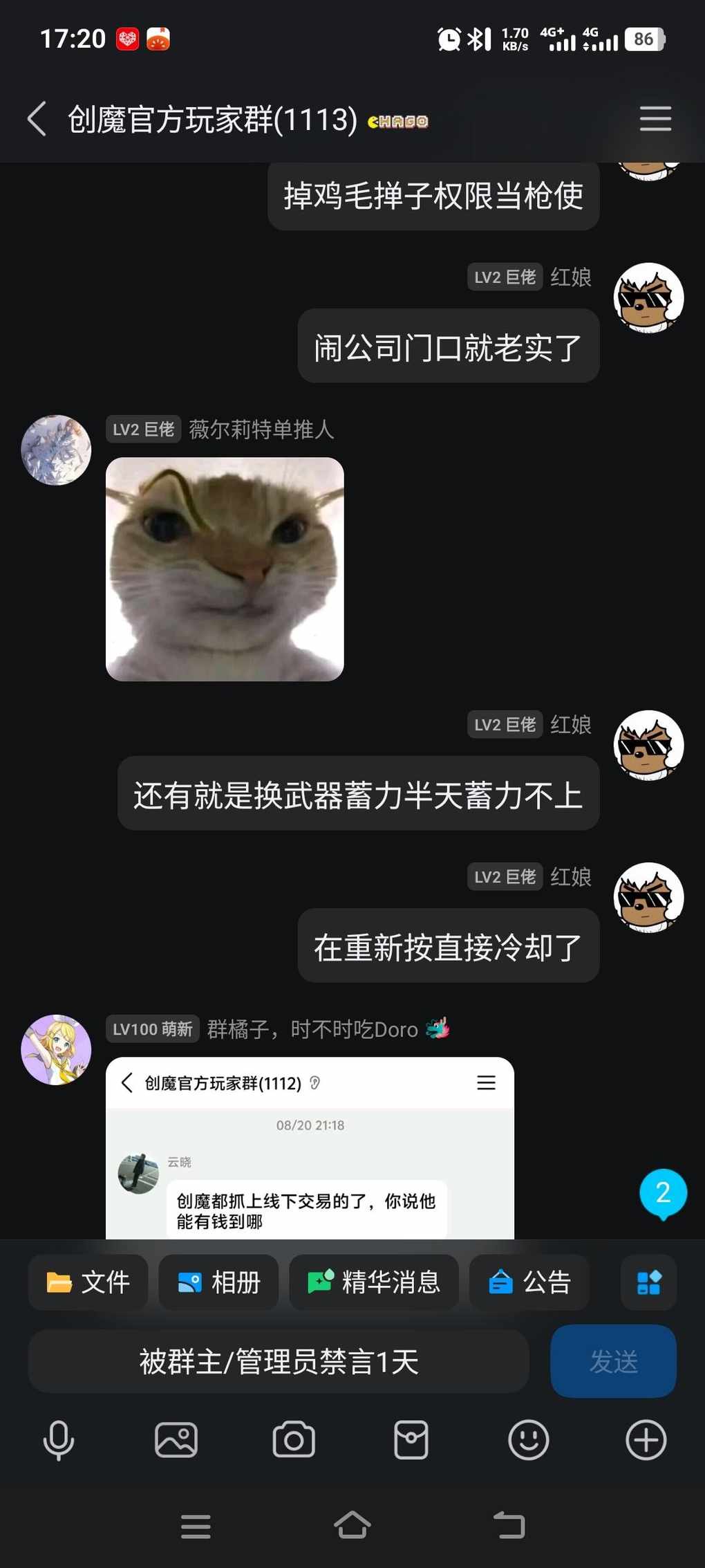
Task: Open the 相册 group album
Action: click(x=218, y=1282)
